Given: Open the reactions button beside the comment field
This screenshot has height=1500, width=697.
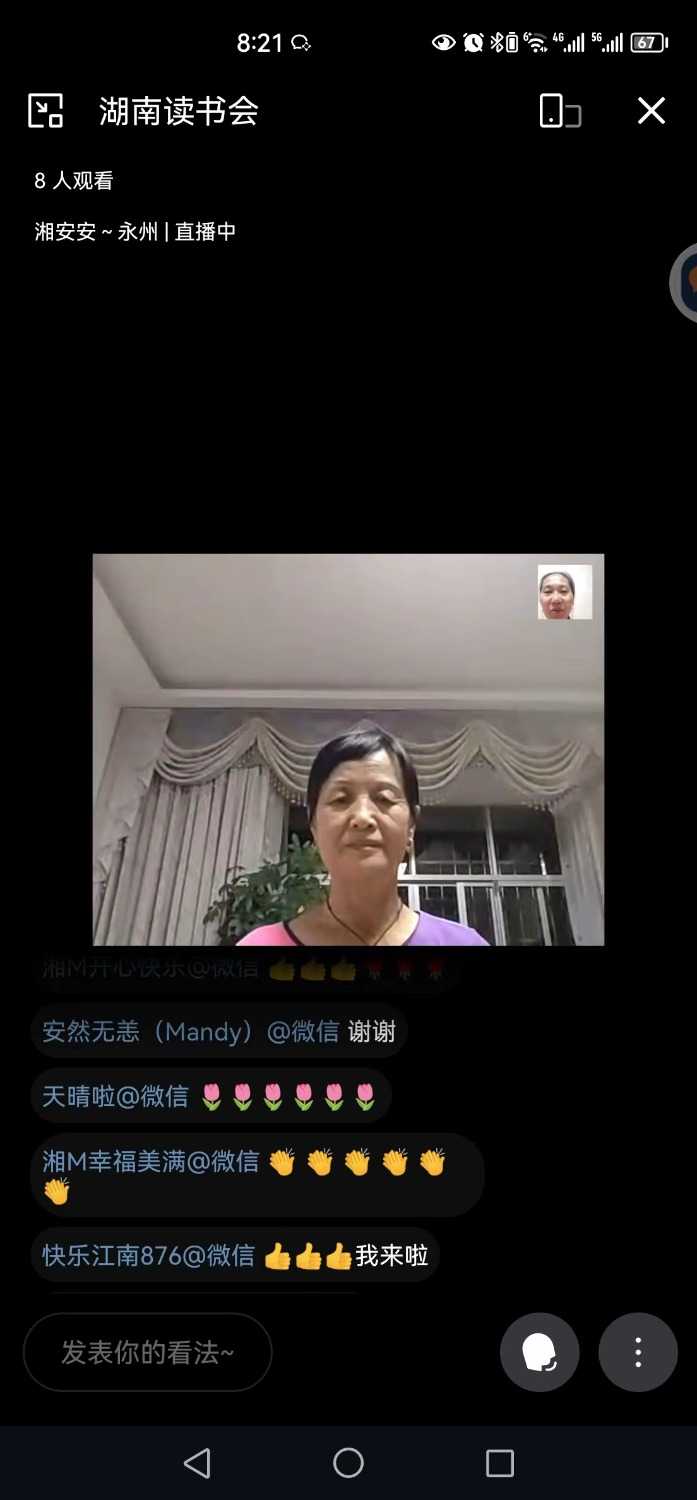Looking at the screenshot, I should tap(539, 1352).
